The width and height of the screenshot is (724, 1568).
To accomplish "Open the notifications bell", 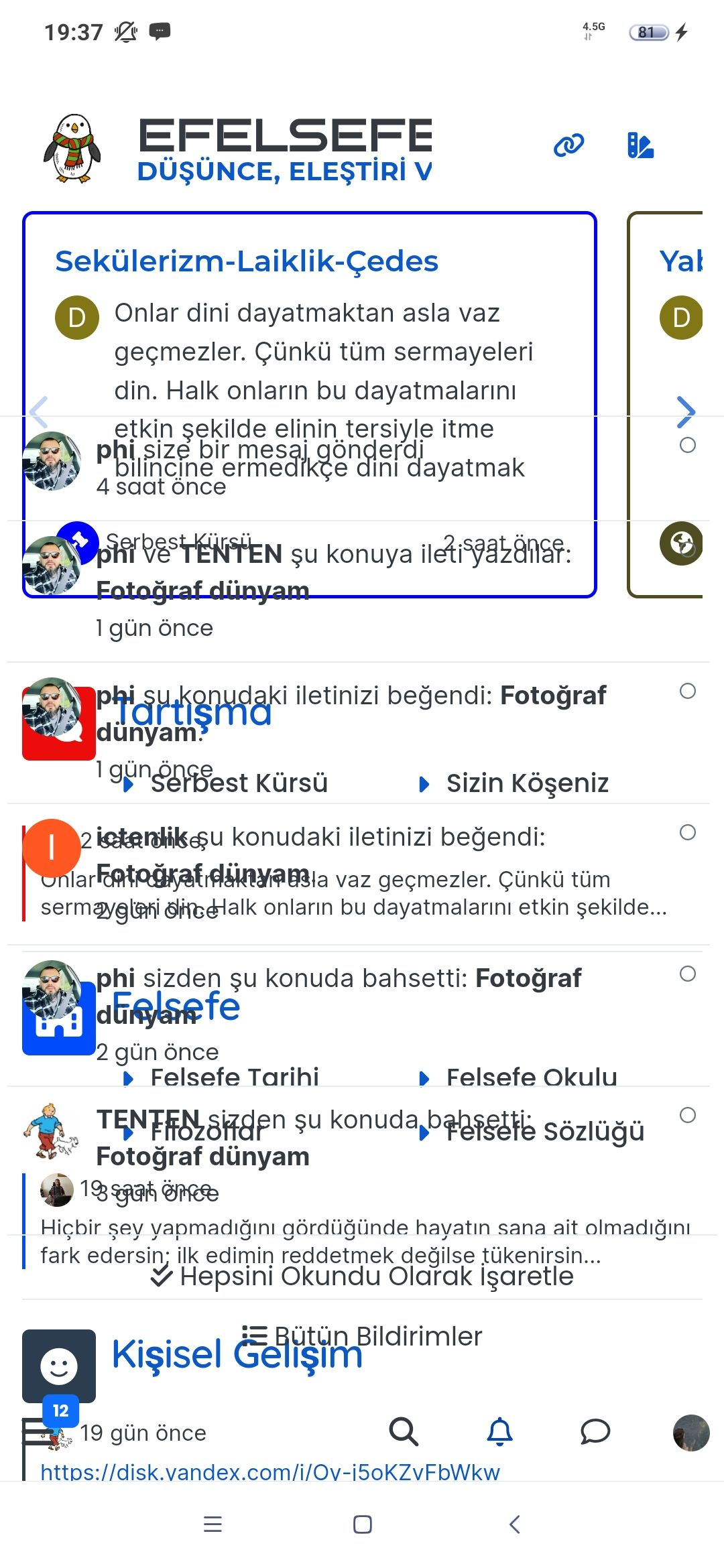I will 499,1432.
